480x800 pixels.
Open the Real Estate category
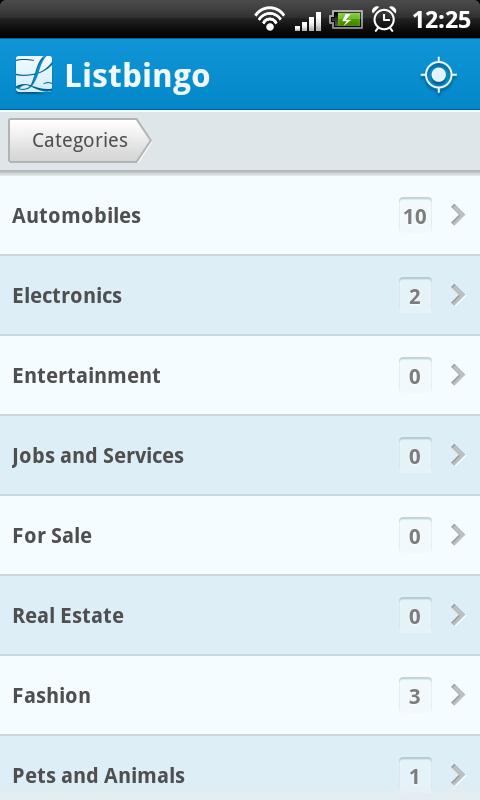point(240,616)
